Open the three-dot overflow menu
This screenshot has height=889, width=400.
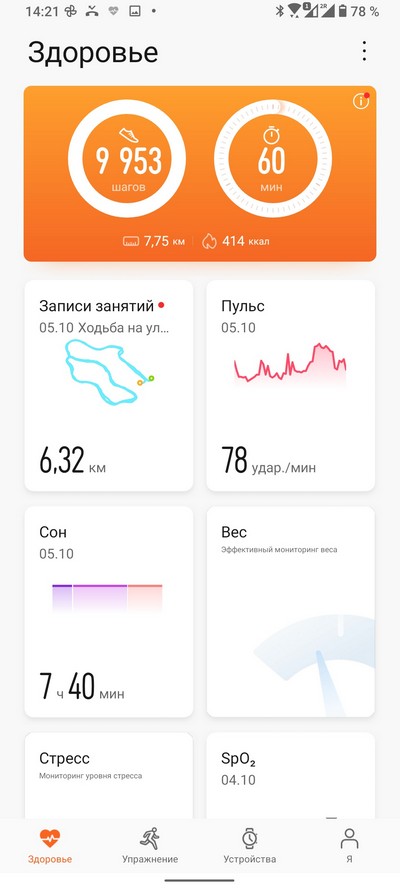[364, 51]
